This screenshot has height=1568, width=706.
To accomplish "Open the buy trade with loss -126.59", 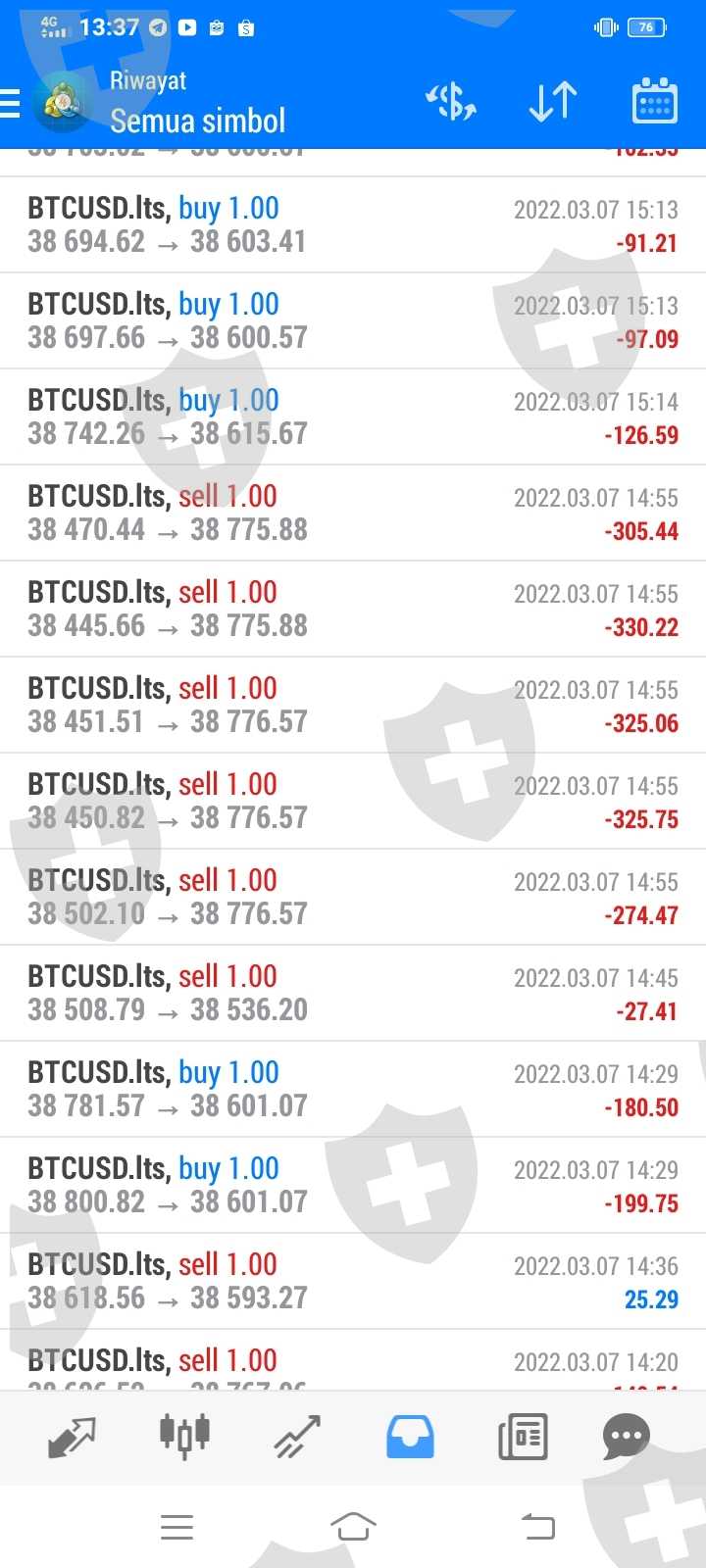I will [x=353, y=417].
